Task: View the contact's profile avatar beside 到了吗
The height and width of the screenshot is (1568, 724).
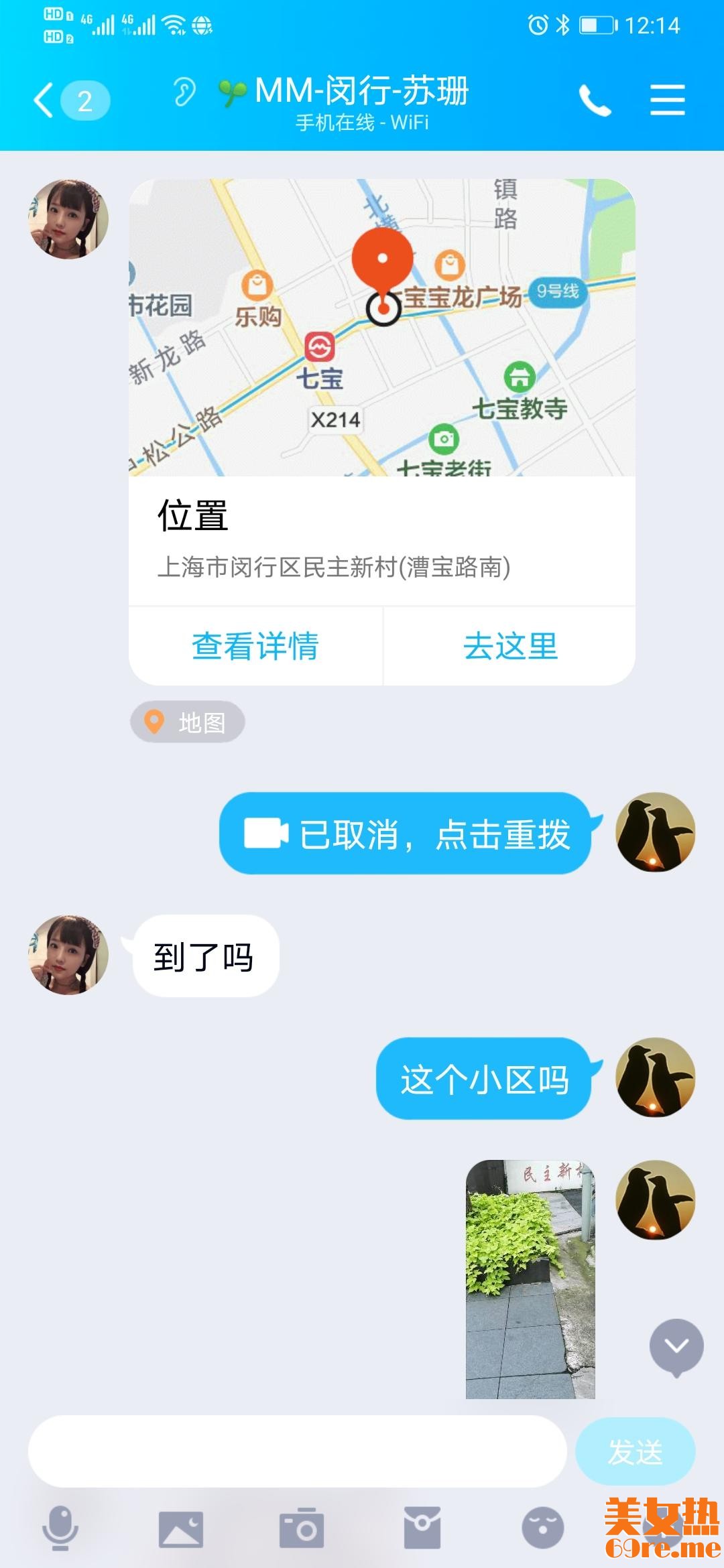Action: [x=68, y=956]
